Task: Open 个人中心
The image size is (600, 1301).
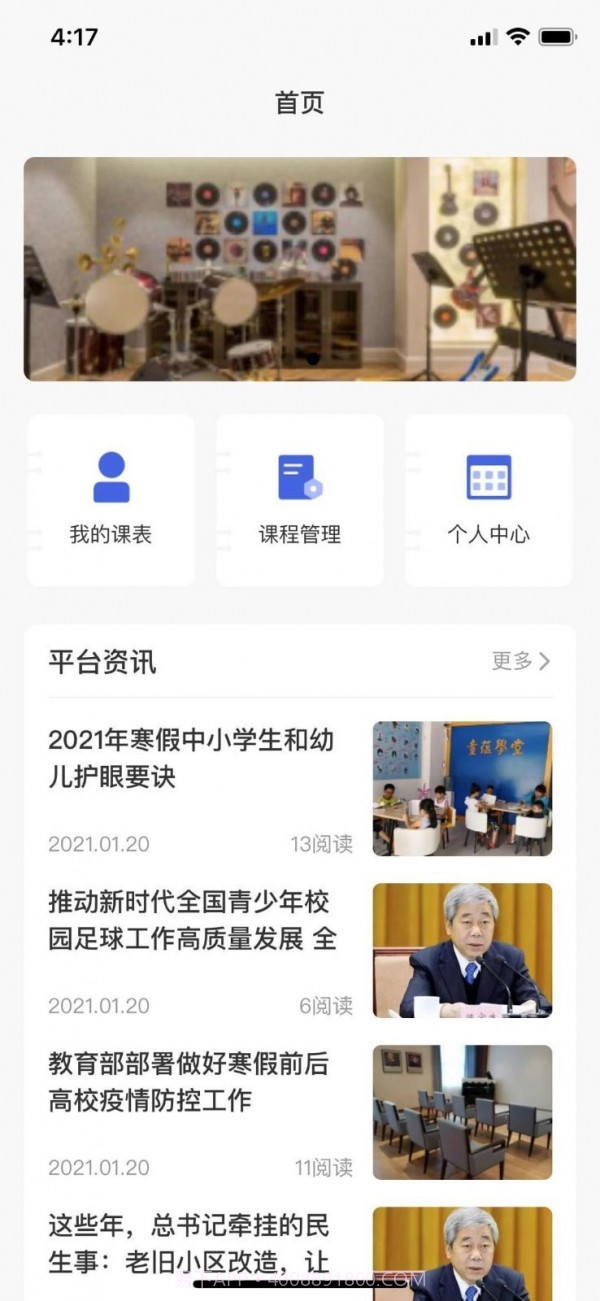Action: pyautogui.click(x=488, y=499)
